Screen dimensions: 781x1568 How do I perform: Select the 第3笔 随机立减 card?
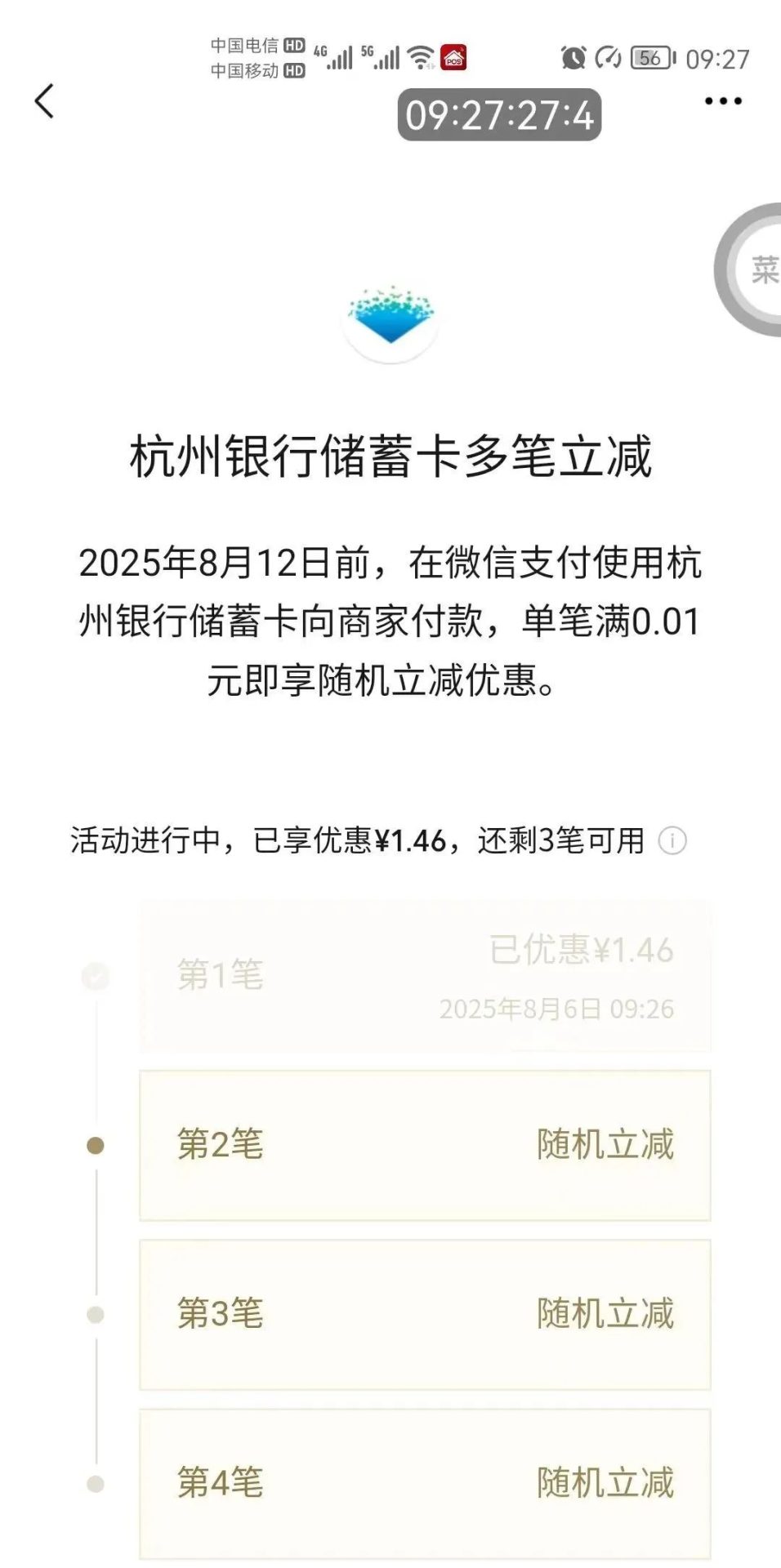[425, 1314]
